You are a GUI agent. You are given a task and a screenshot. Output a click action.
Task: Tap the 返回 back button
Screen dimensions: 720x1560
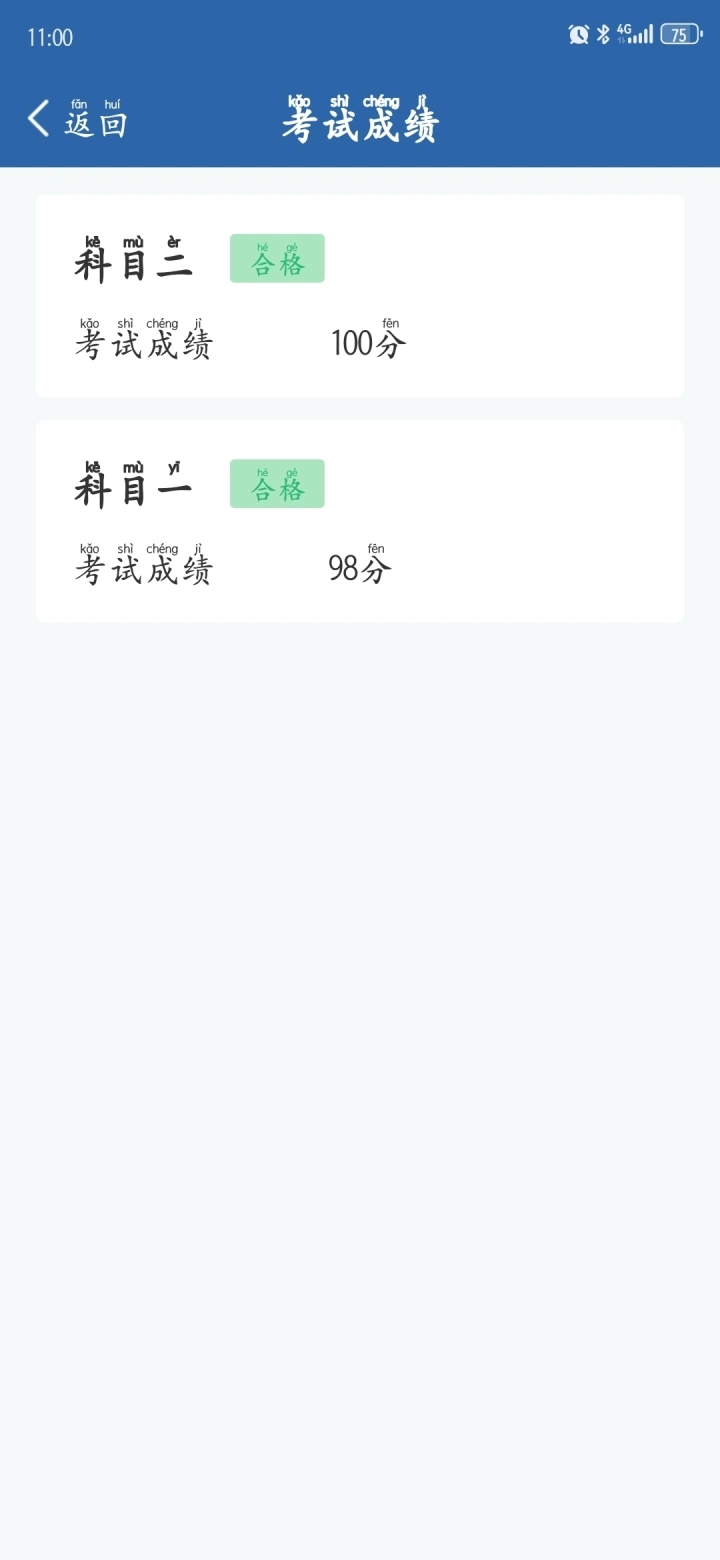click(x=77, y=119)
